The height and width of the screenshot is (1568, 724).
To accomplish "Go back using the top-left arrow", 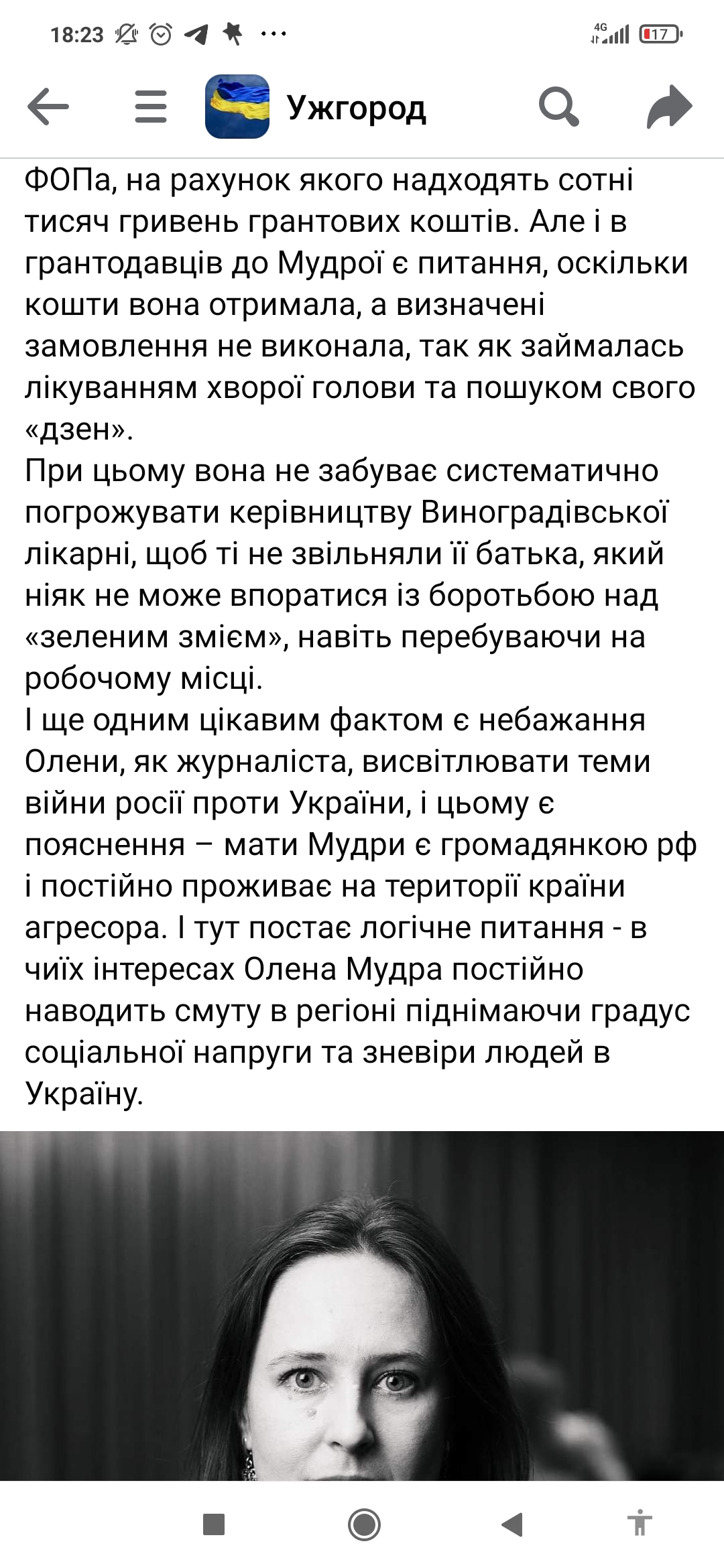I will [48, 107].
